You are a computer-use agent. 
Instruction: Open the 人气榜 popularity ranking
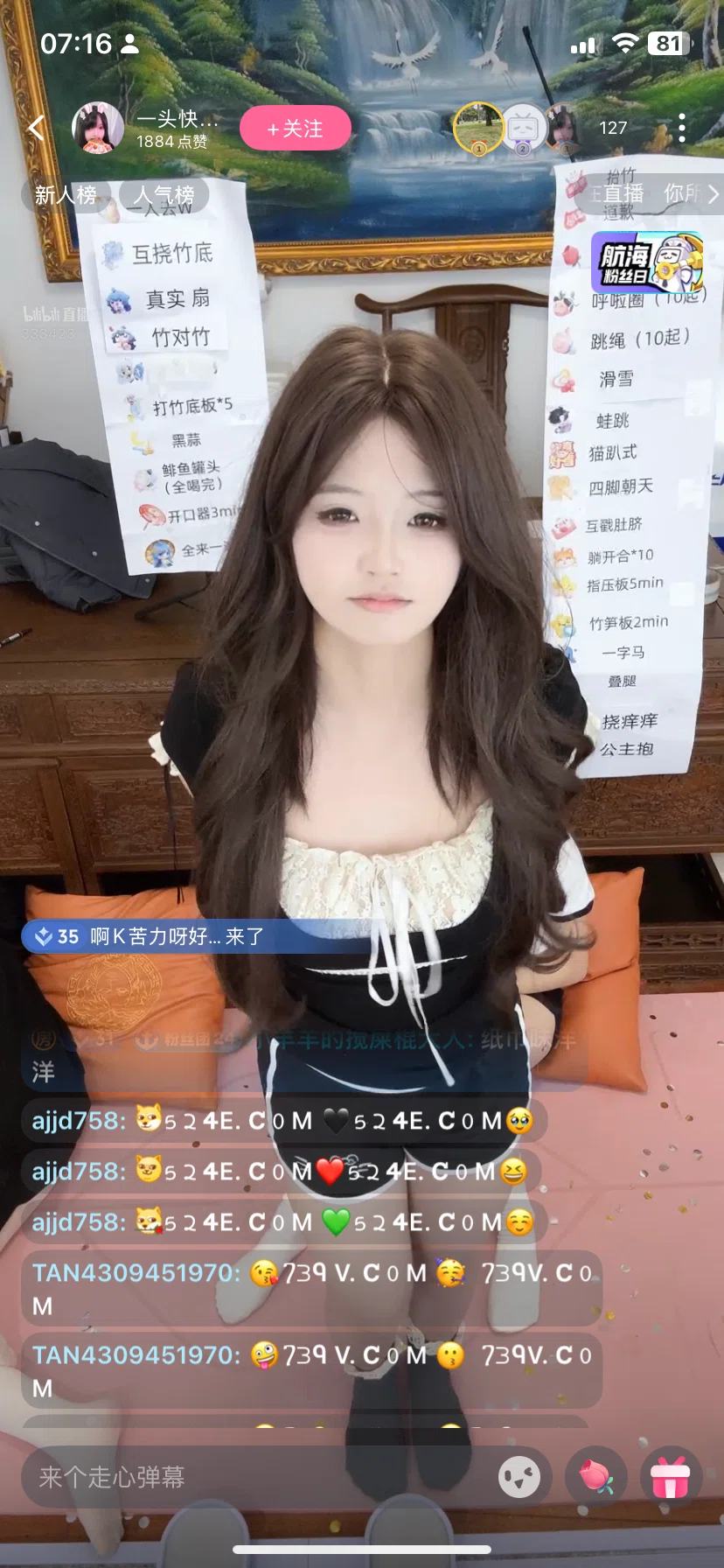pos(164,195)
